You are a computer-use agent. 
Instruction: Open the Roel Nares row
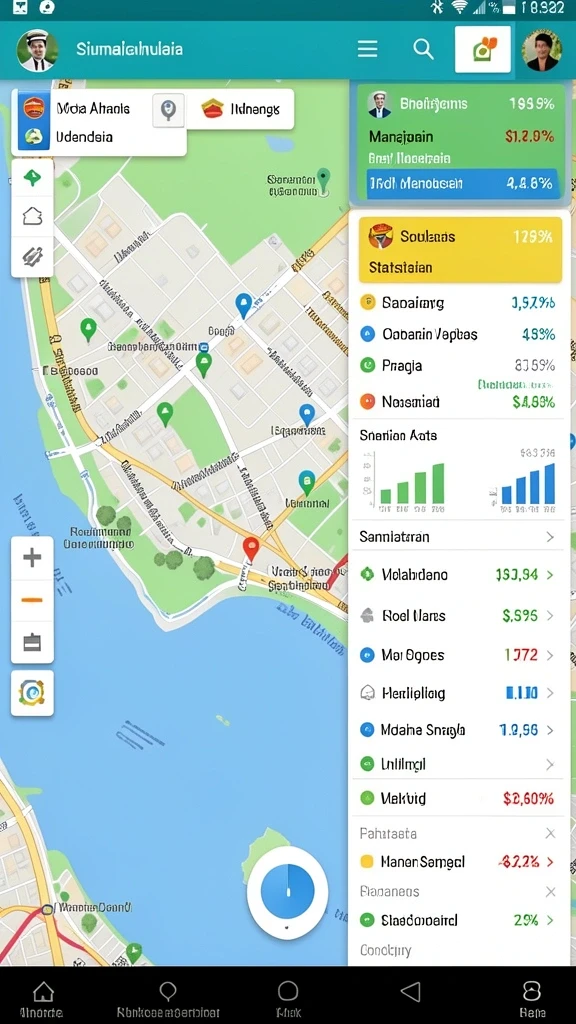point(457,615)
